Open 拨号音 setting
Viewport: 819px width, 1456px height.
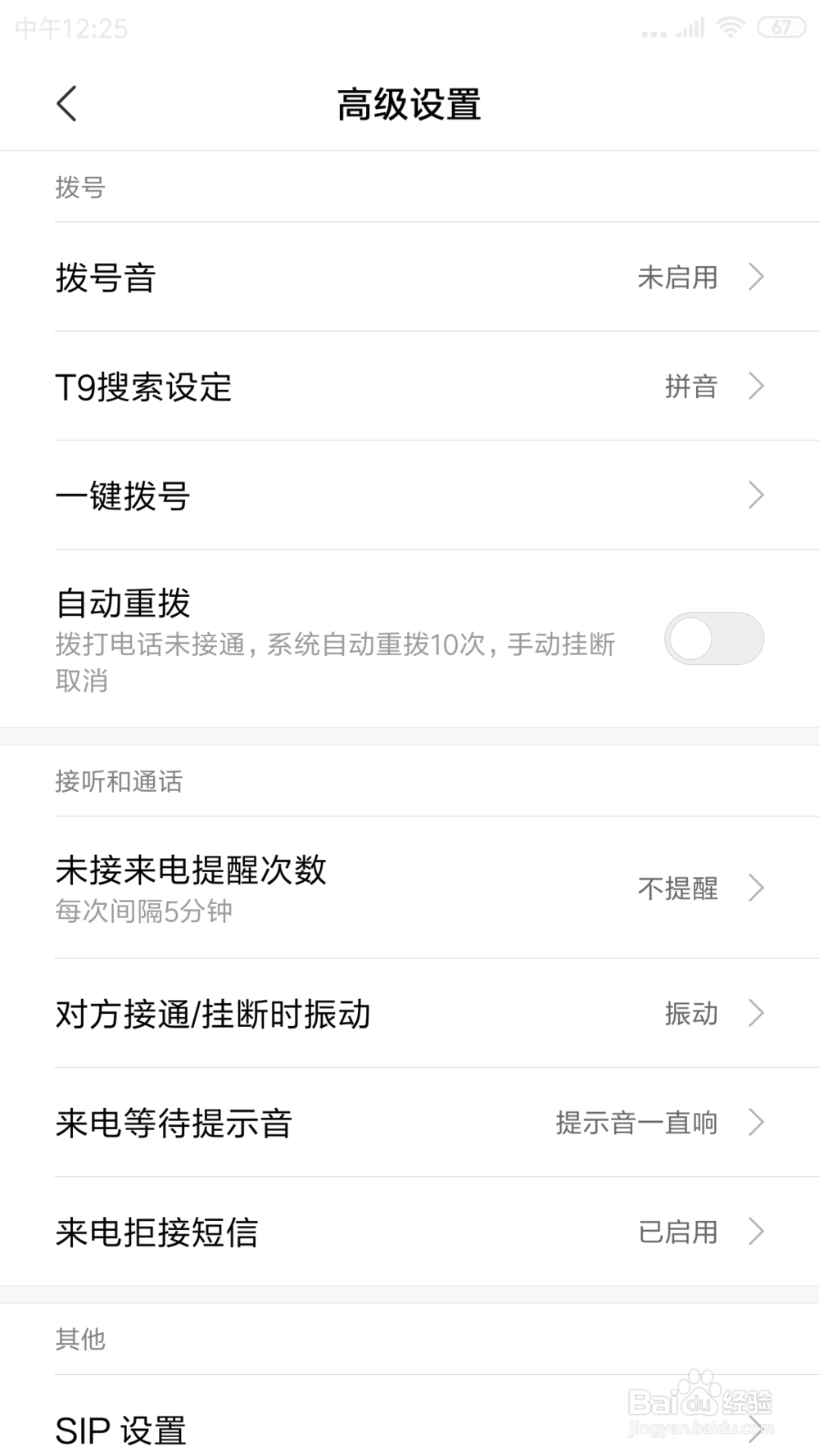tap(409, 277)
